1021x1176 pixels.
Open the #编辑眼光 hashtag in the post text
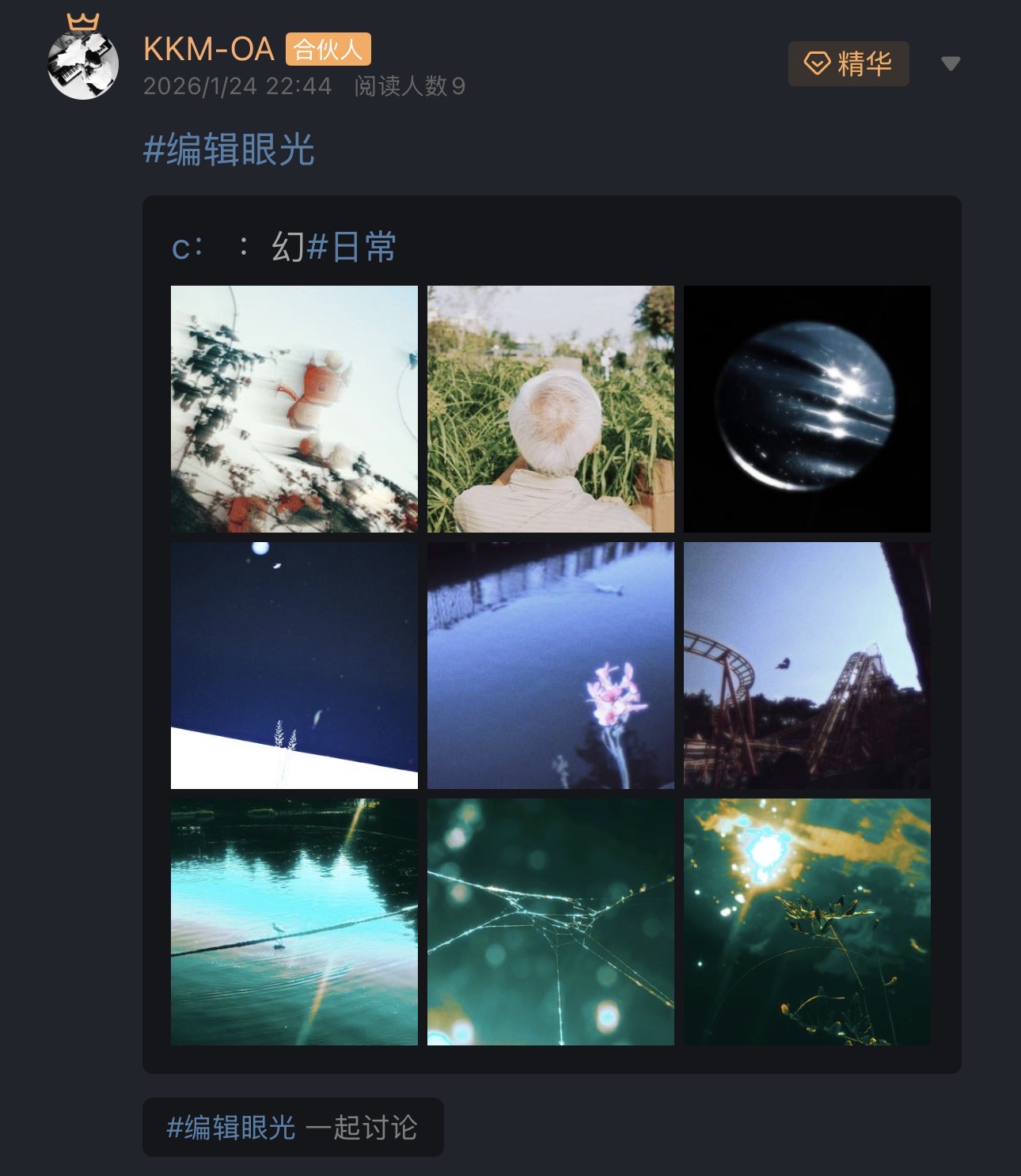229,149
